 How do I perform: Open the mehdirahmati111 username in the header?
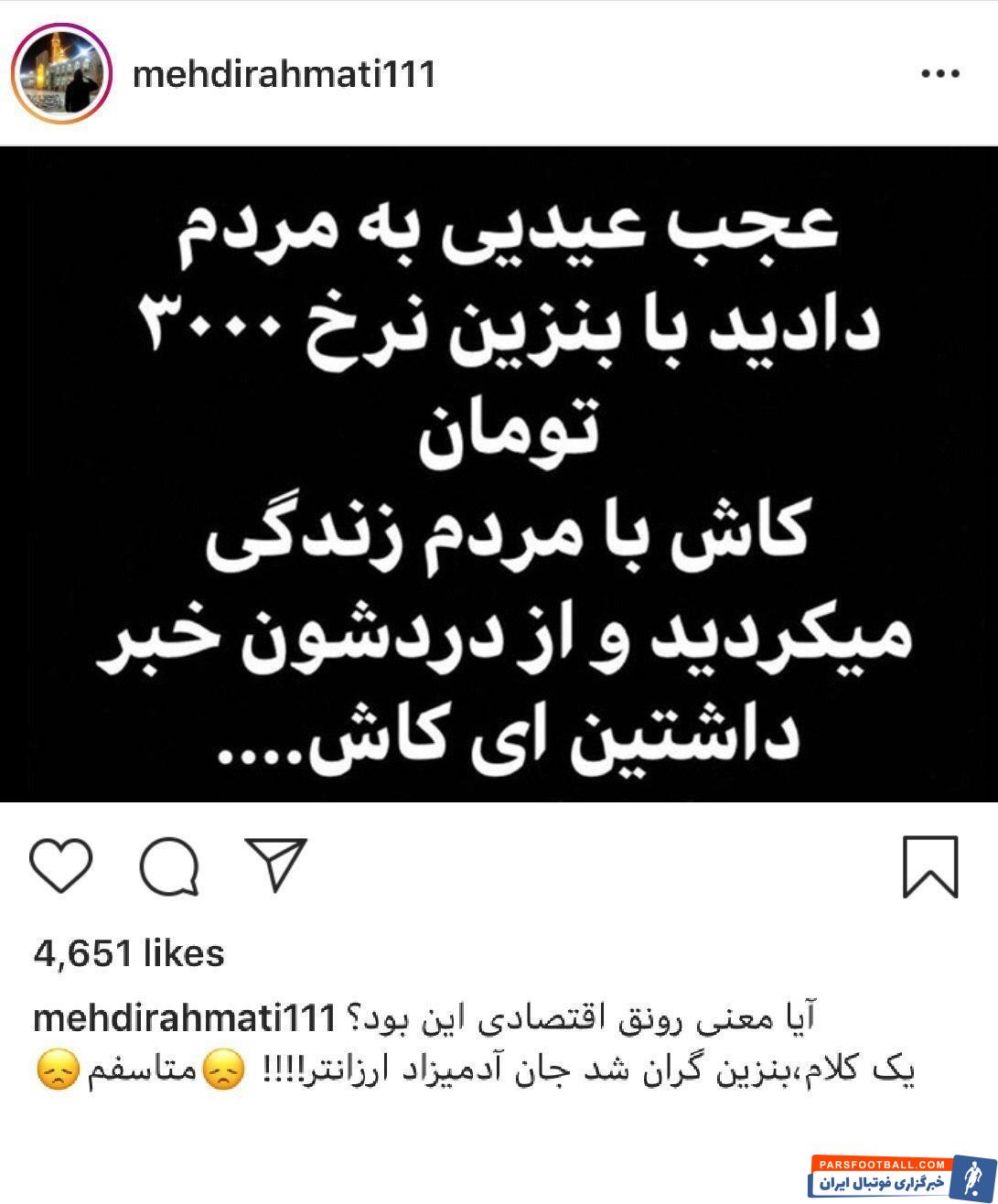[284, 74]
